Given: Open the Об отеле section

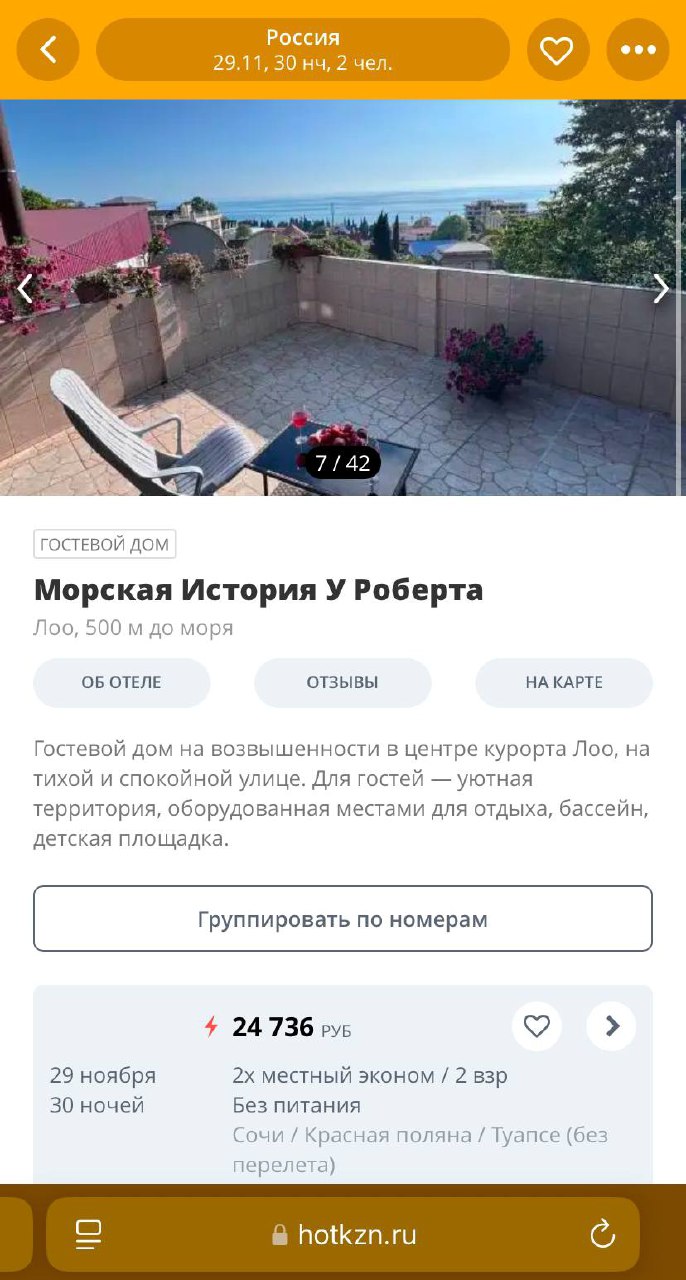Looking at the screenshot, I should point(121,683).
